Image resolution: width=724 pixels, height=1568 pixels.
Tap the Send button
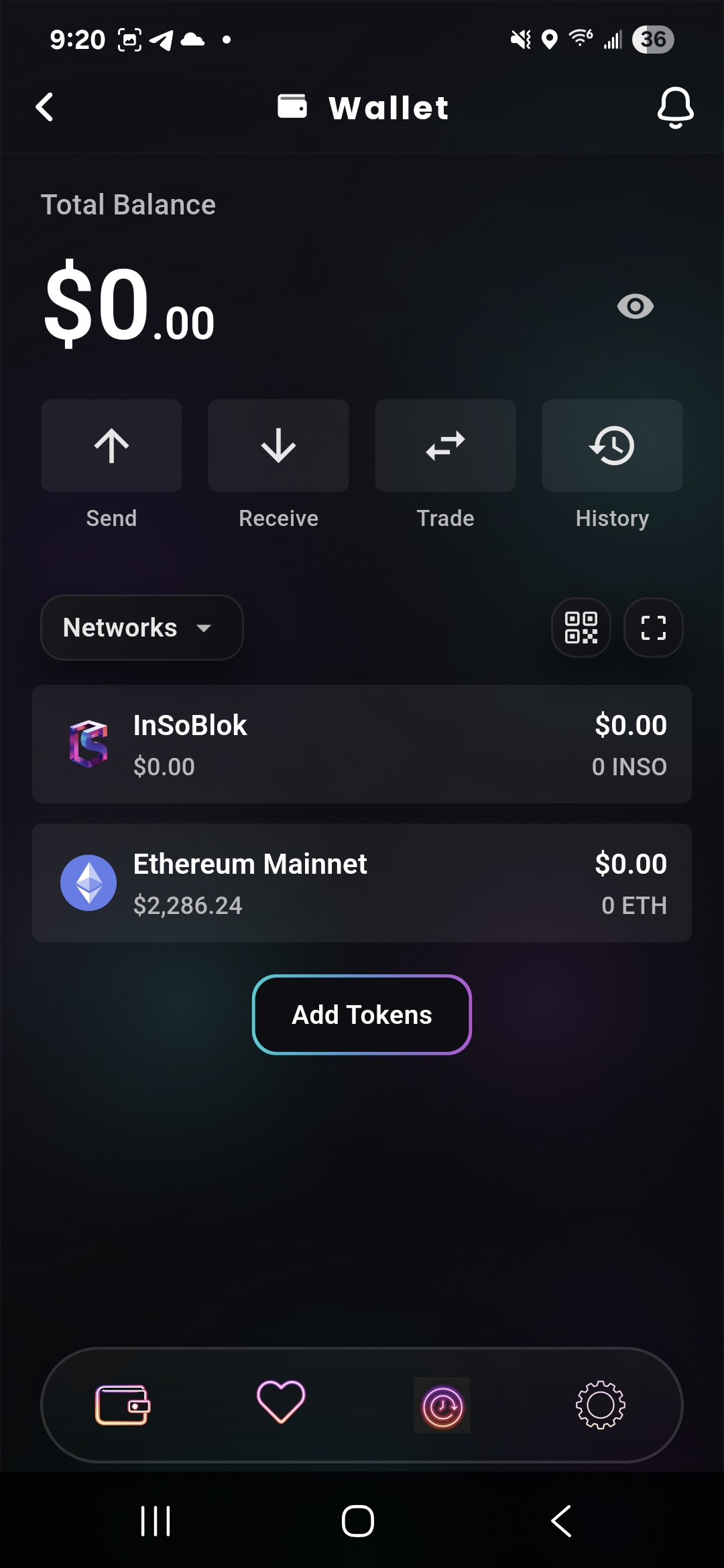[x=111, y=446]
